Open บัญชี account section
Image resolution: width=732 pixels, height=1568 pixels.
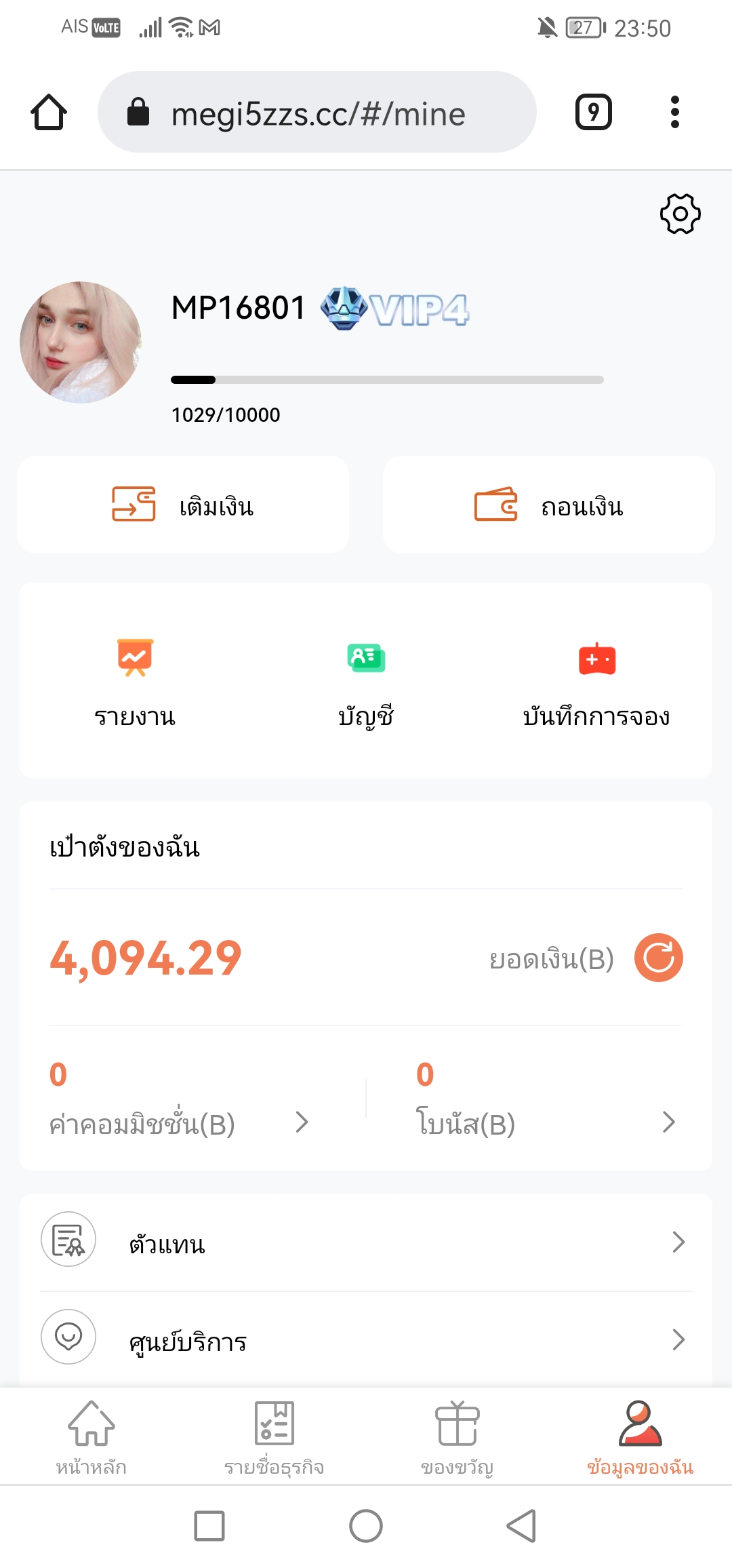coord(366,680)
